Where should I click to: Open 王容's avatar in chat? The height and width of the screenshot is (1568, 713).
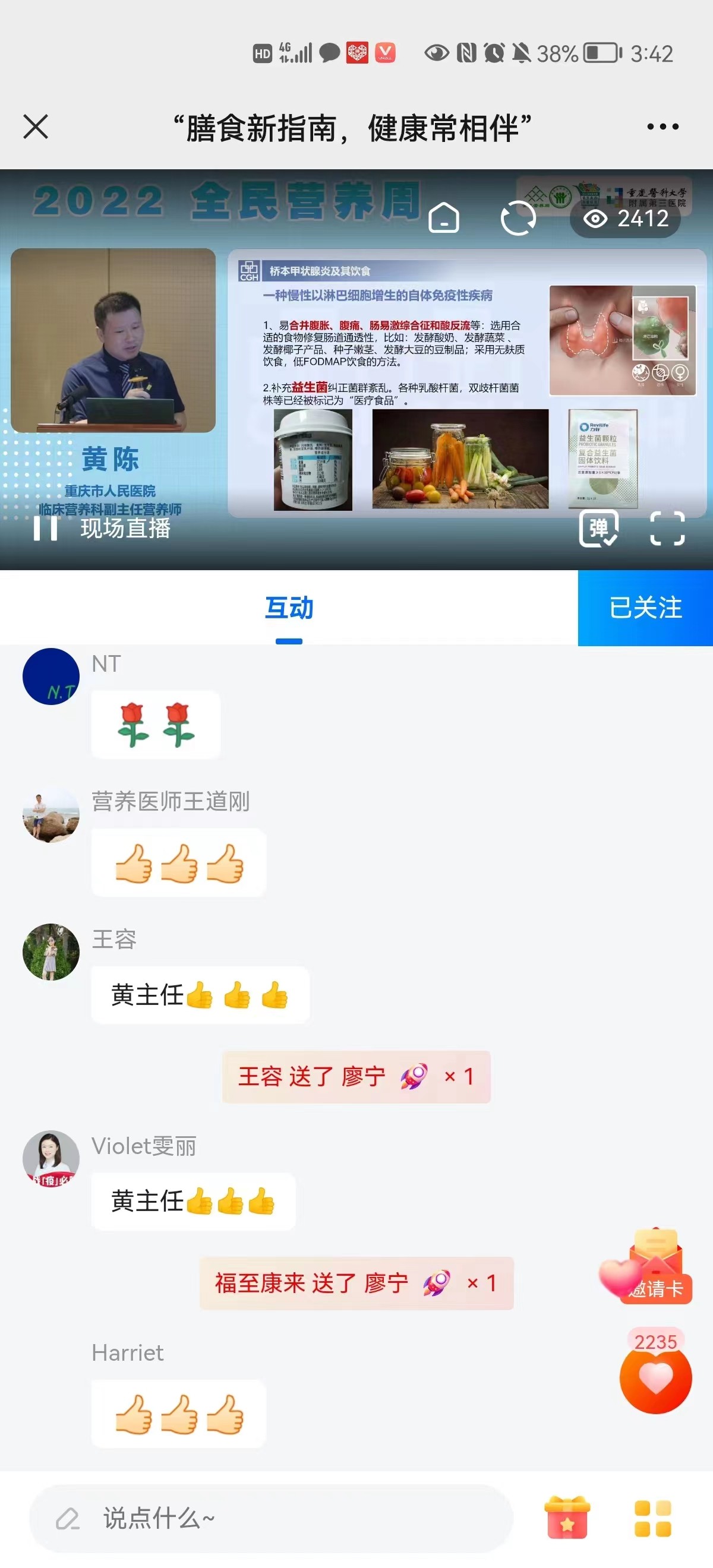(51, 952)
